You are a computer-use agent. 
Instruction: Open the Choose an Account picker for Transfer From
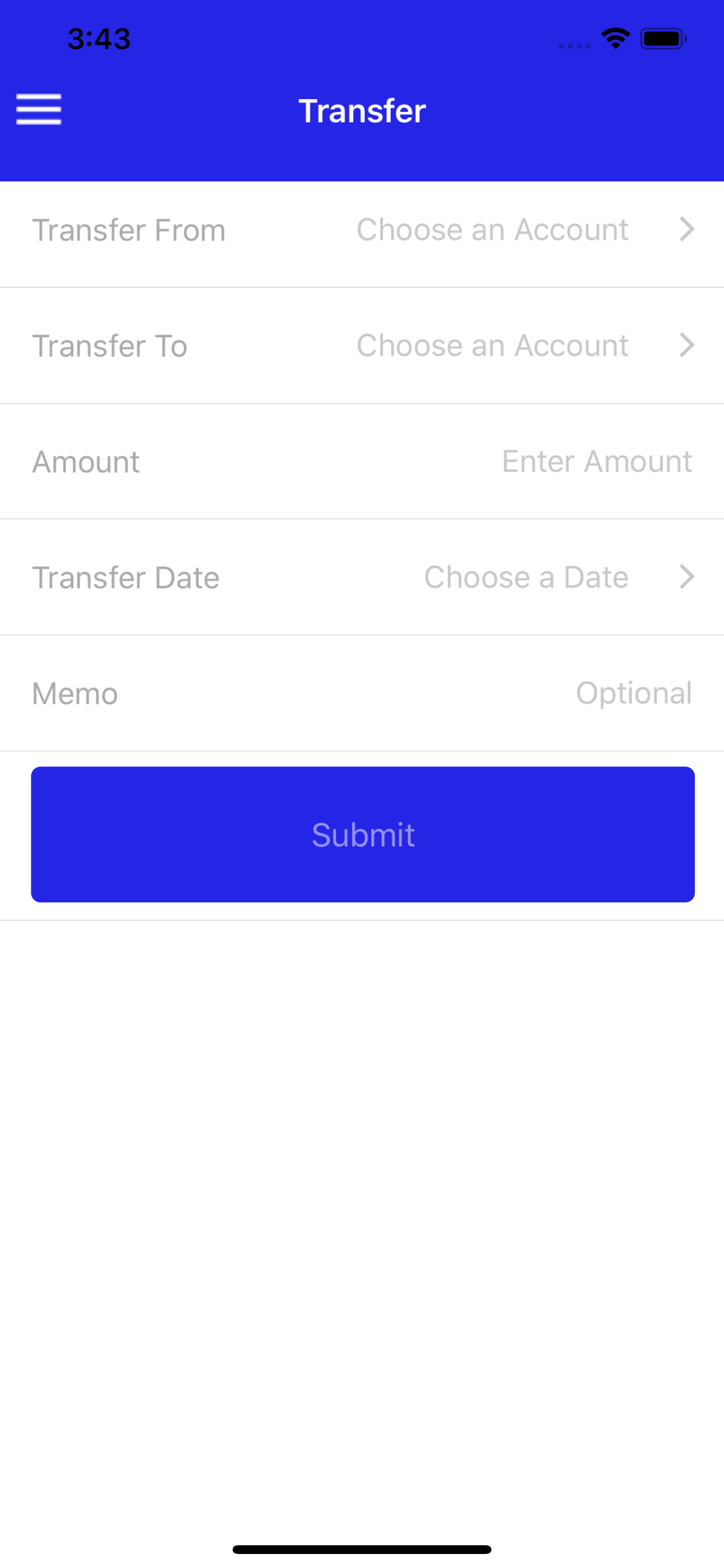(493, 229)
